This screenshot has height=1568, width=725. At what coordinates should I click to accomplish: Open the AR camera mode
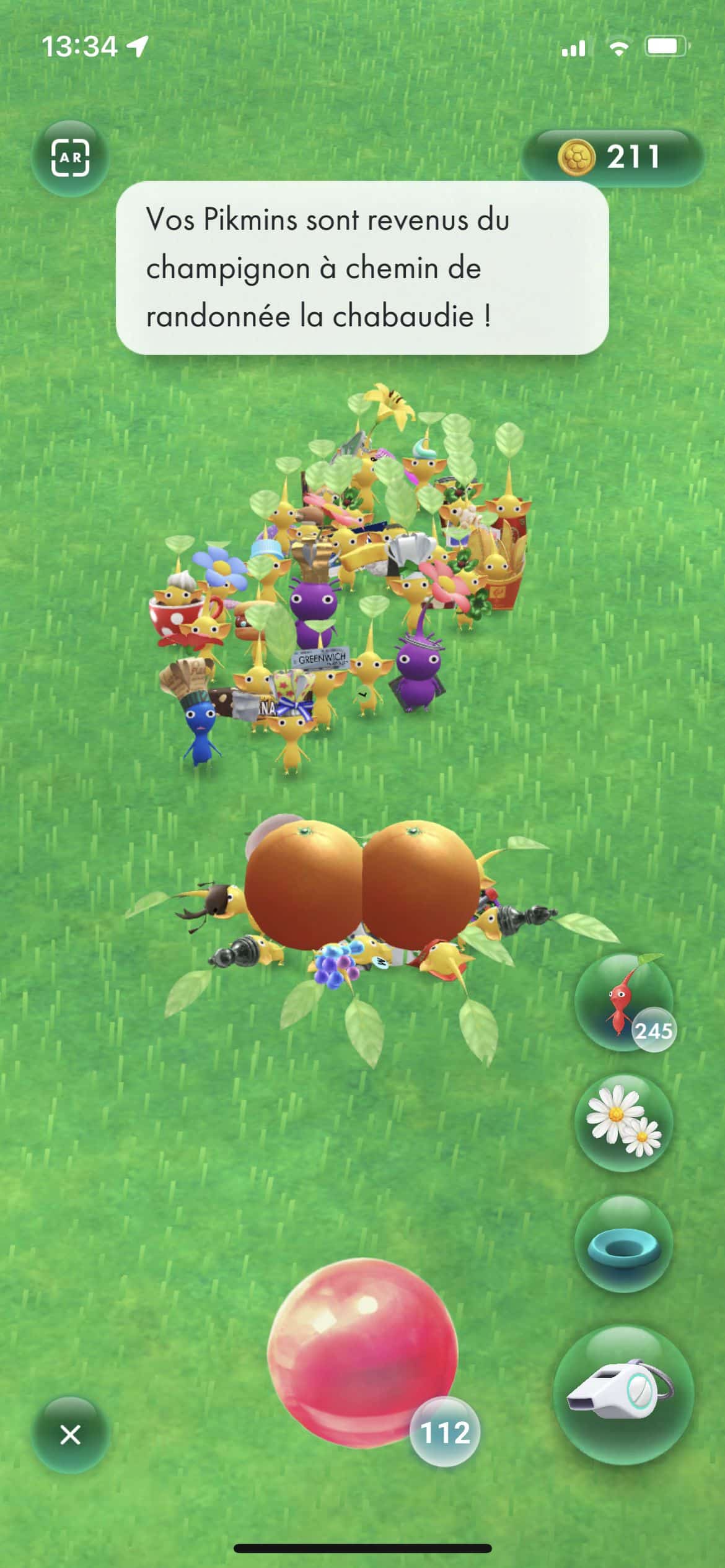coord(70,158)
